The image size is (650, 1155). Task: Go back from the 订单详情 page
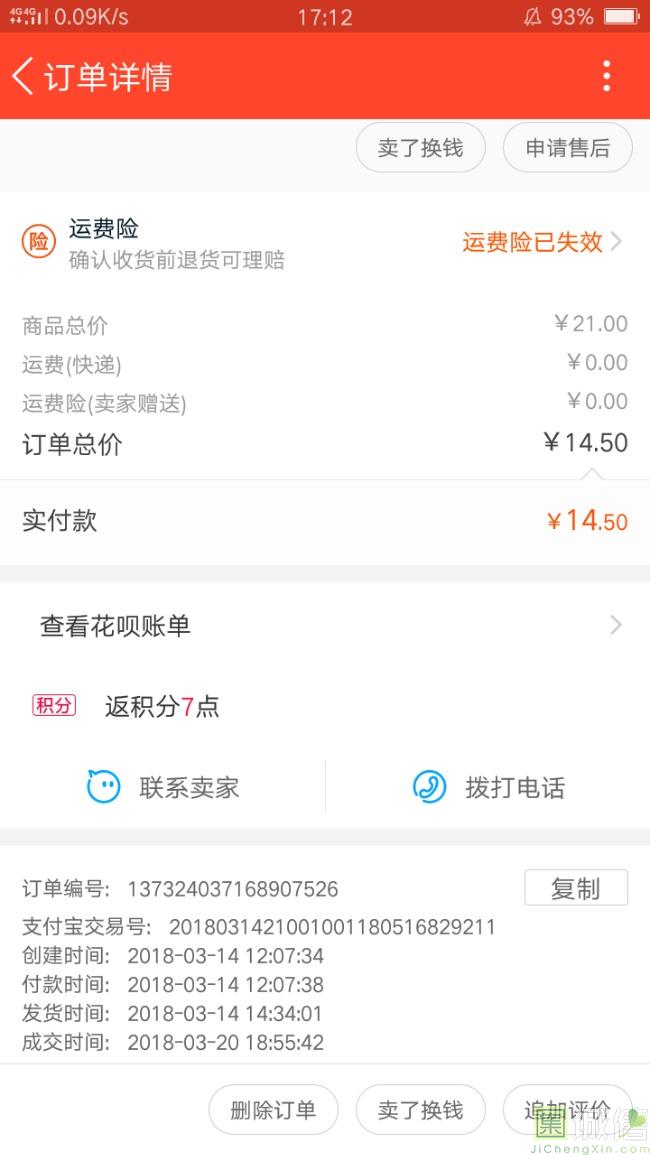tap(24, 76)
